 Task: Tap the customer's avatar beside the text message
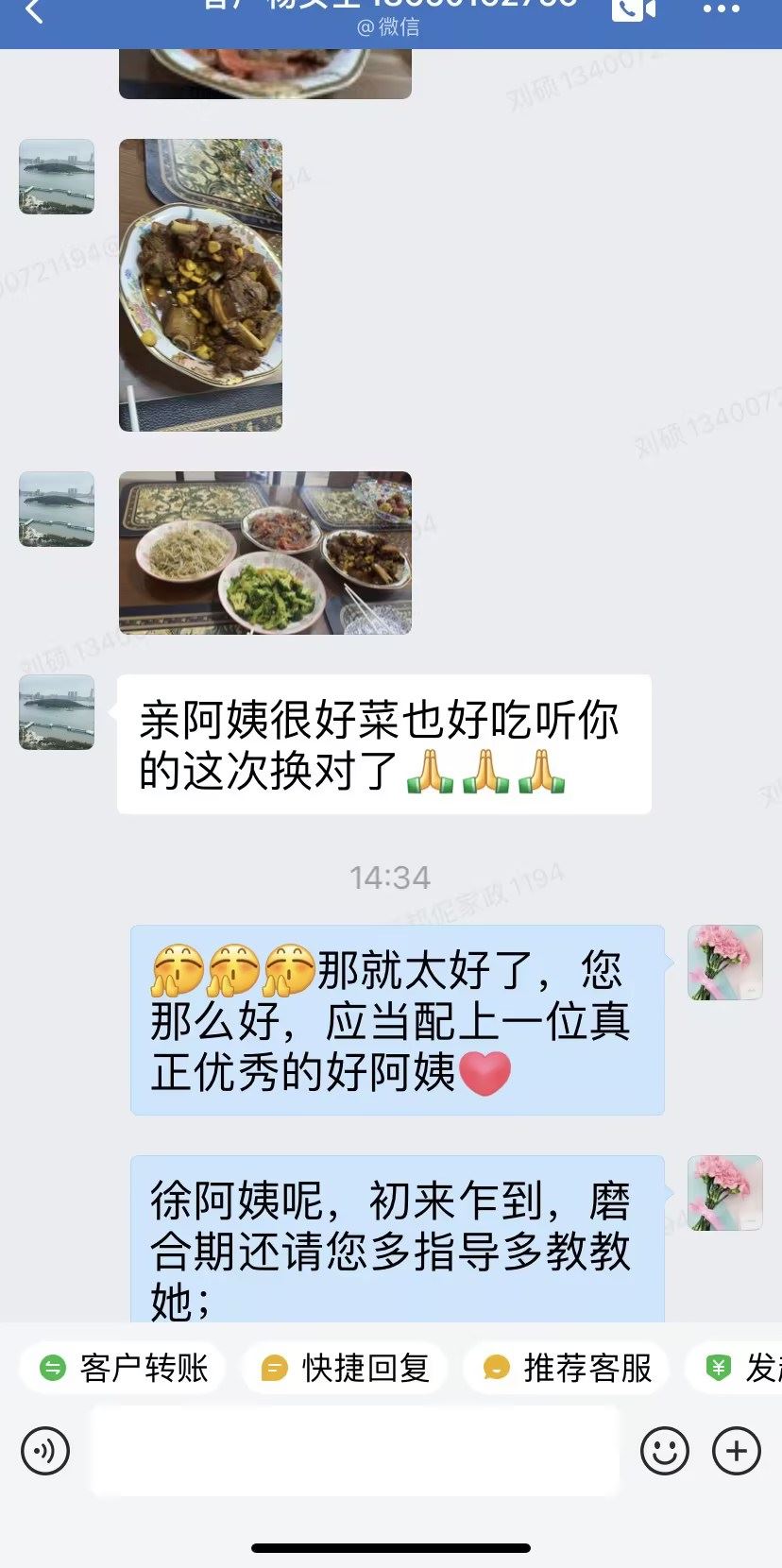tap(57, 712)
